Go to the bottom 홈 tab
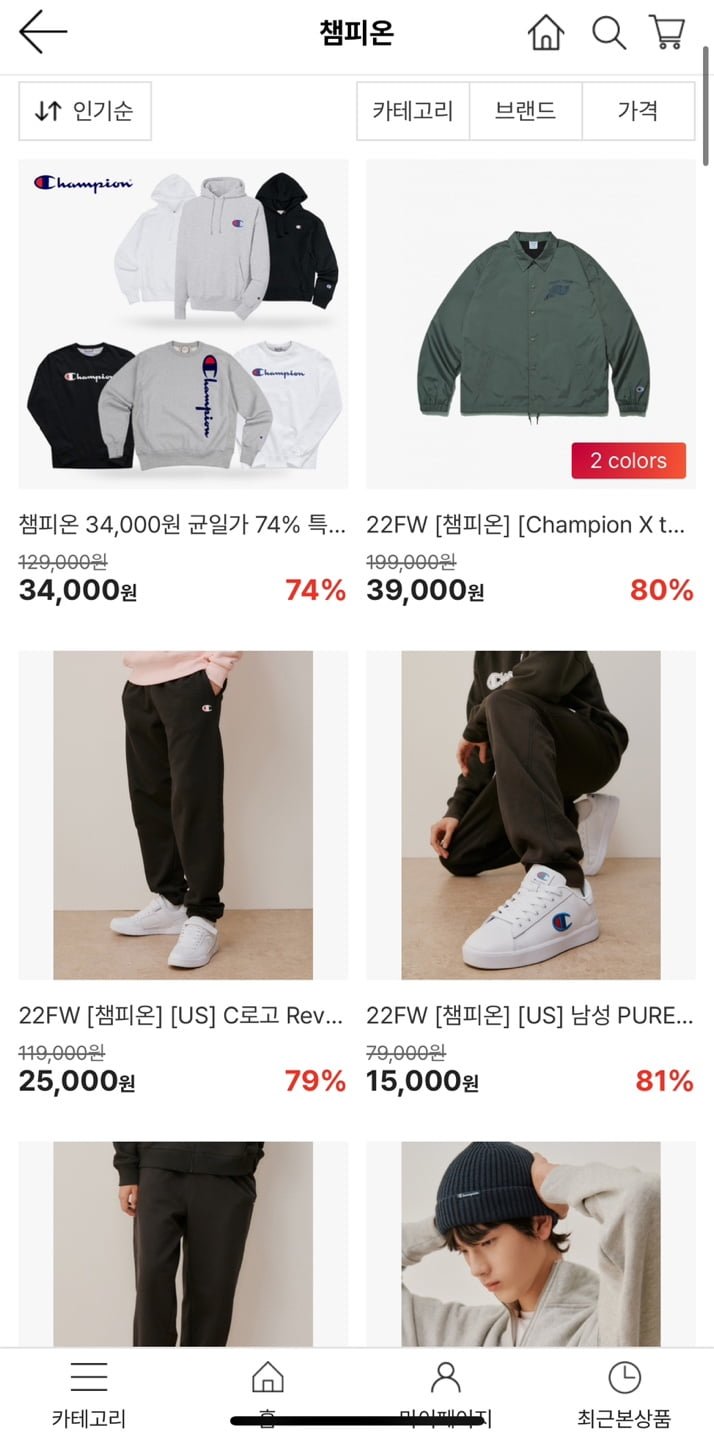 pos(267,1394)
